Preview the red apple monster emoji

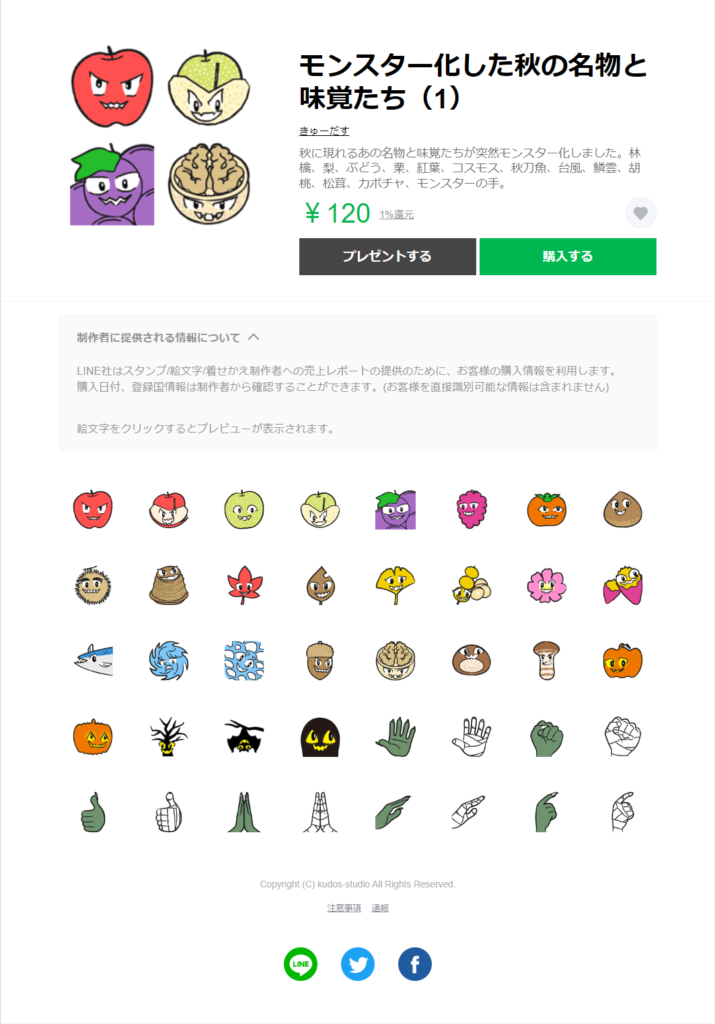point(93,509)
